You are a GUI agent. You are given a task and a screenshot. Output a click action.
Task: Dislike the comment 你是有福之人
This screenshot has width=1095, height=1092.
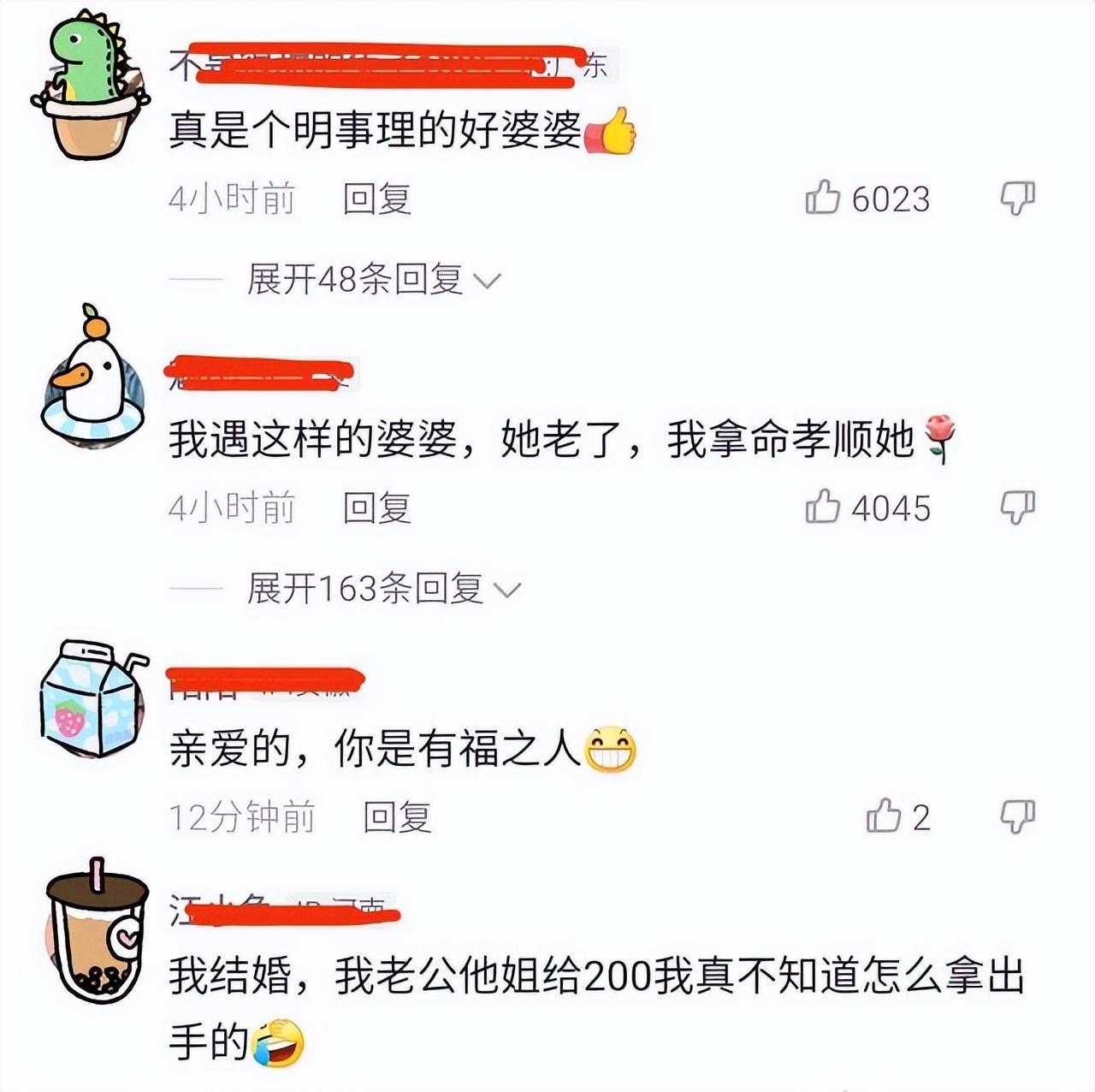coord(1017,816)
